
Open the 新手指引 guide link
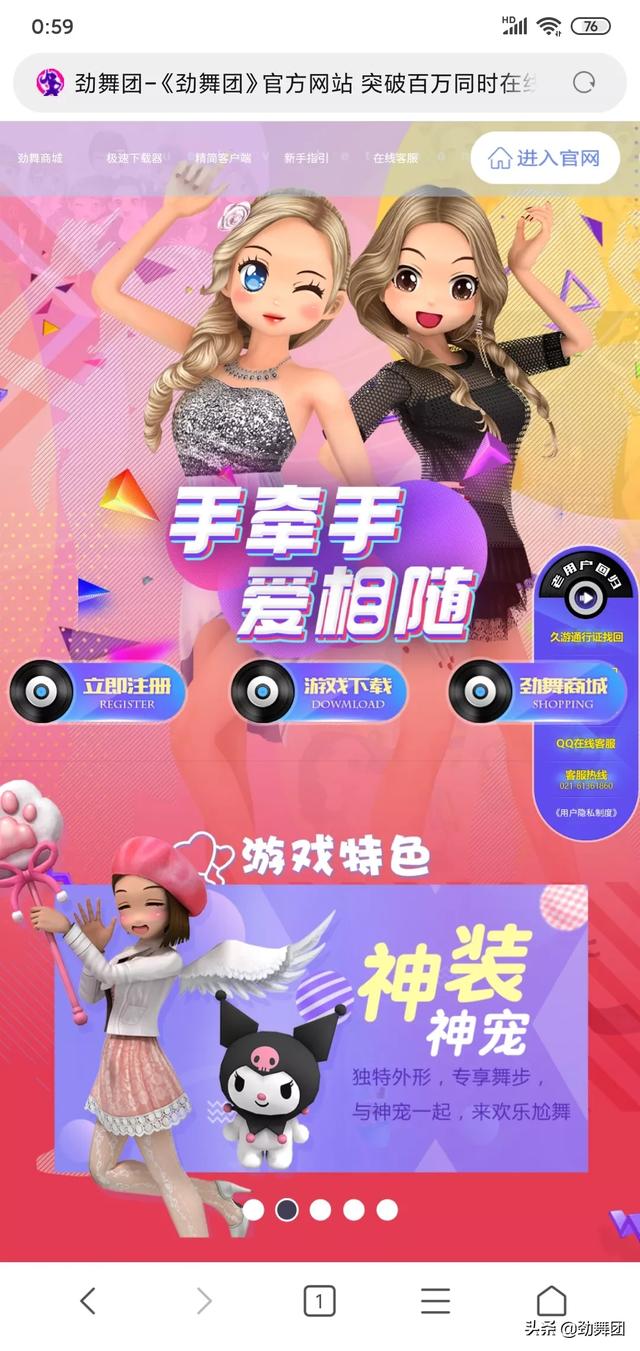tap(306, 158)
